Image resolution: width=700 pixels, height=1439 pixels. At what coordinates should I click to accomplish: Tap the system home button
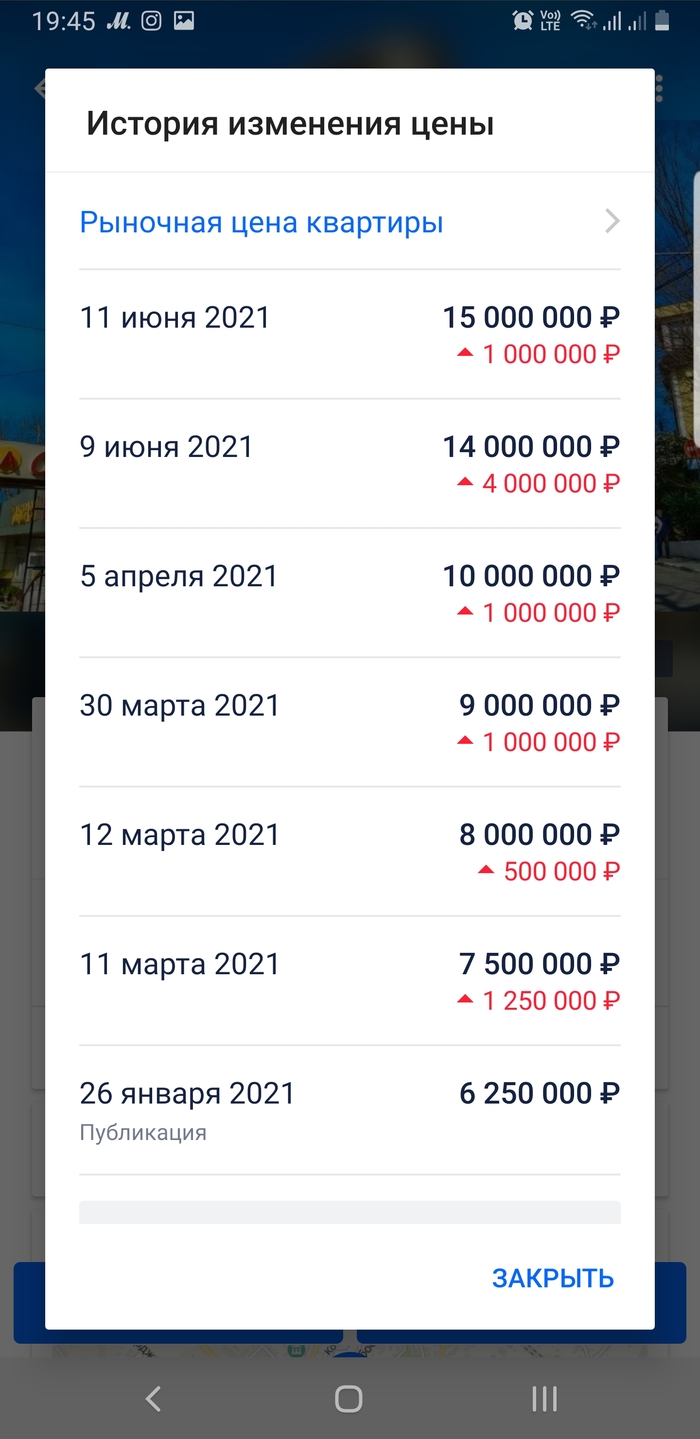[348, 1398]
